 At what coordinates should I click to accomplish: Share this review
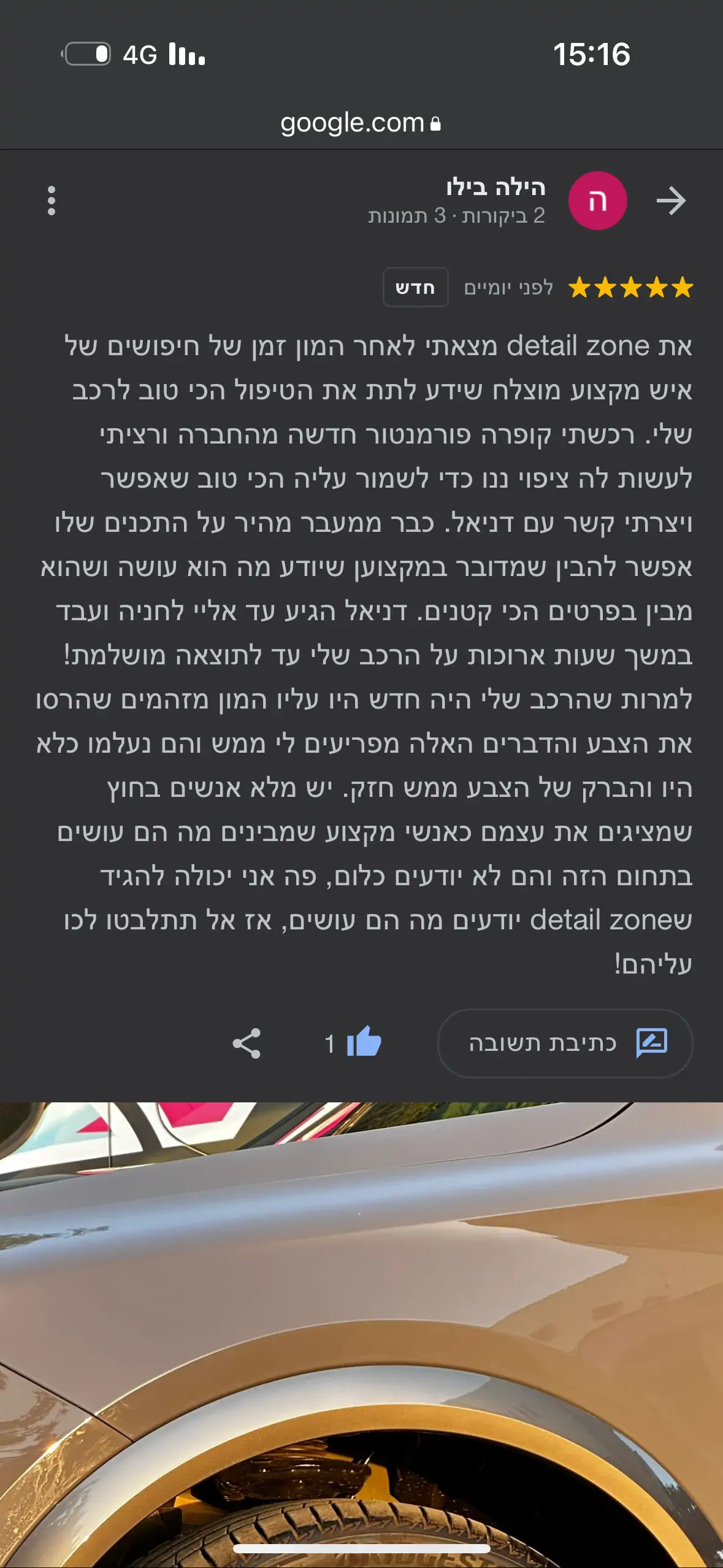247,1043
